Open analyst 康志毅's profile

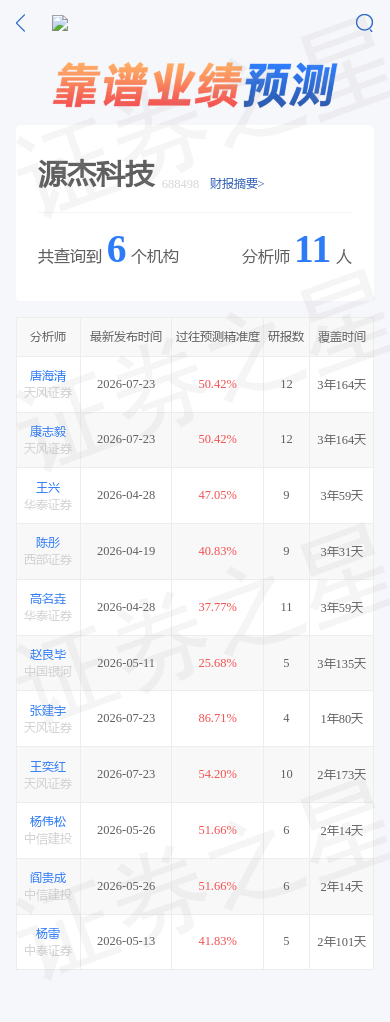pyautogui.click(x=48, y=431)
